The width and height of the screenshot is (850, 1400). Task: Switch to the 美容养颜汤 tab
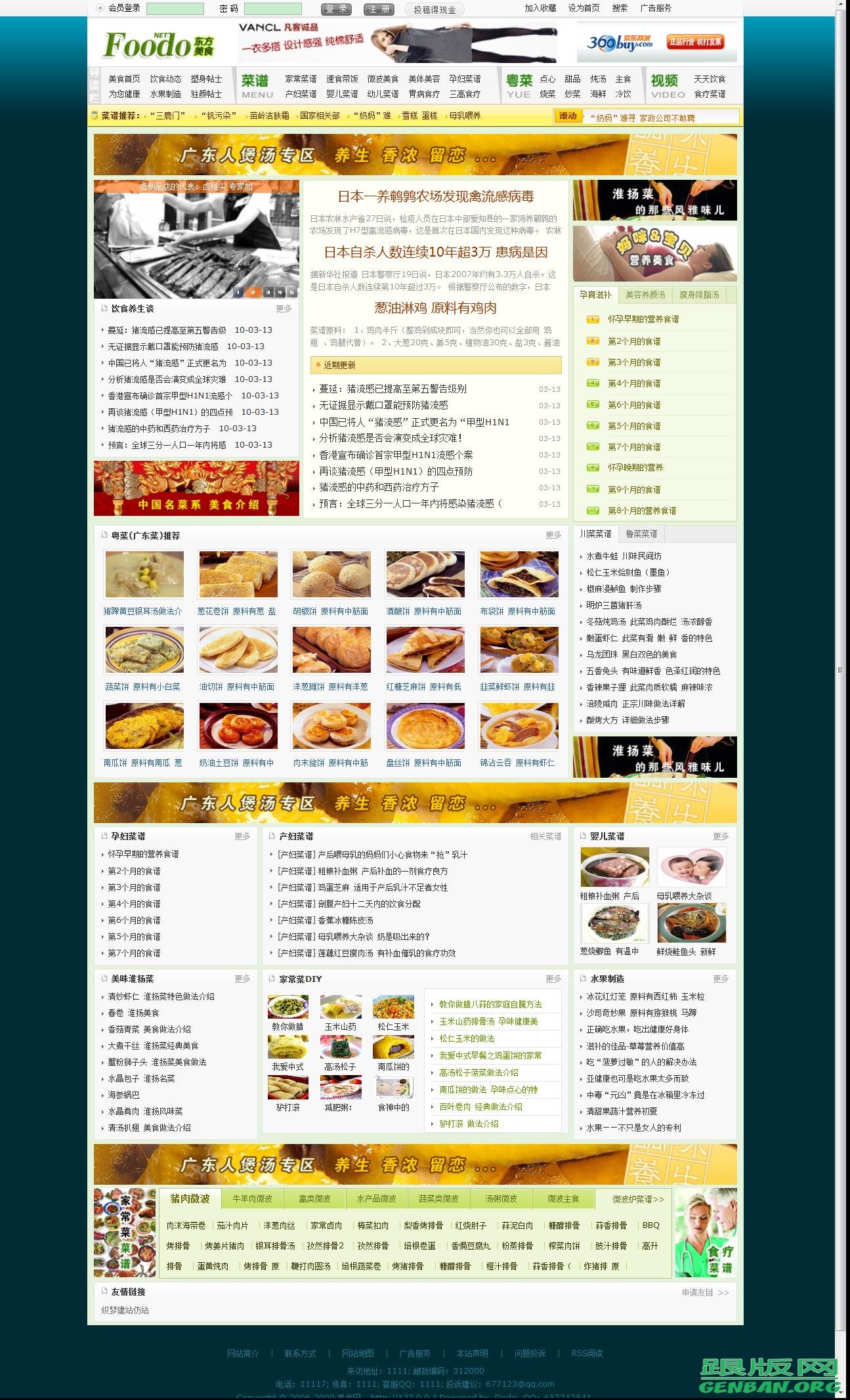click(x=645, y=295)
